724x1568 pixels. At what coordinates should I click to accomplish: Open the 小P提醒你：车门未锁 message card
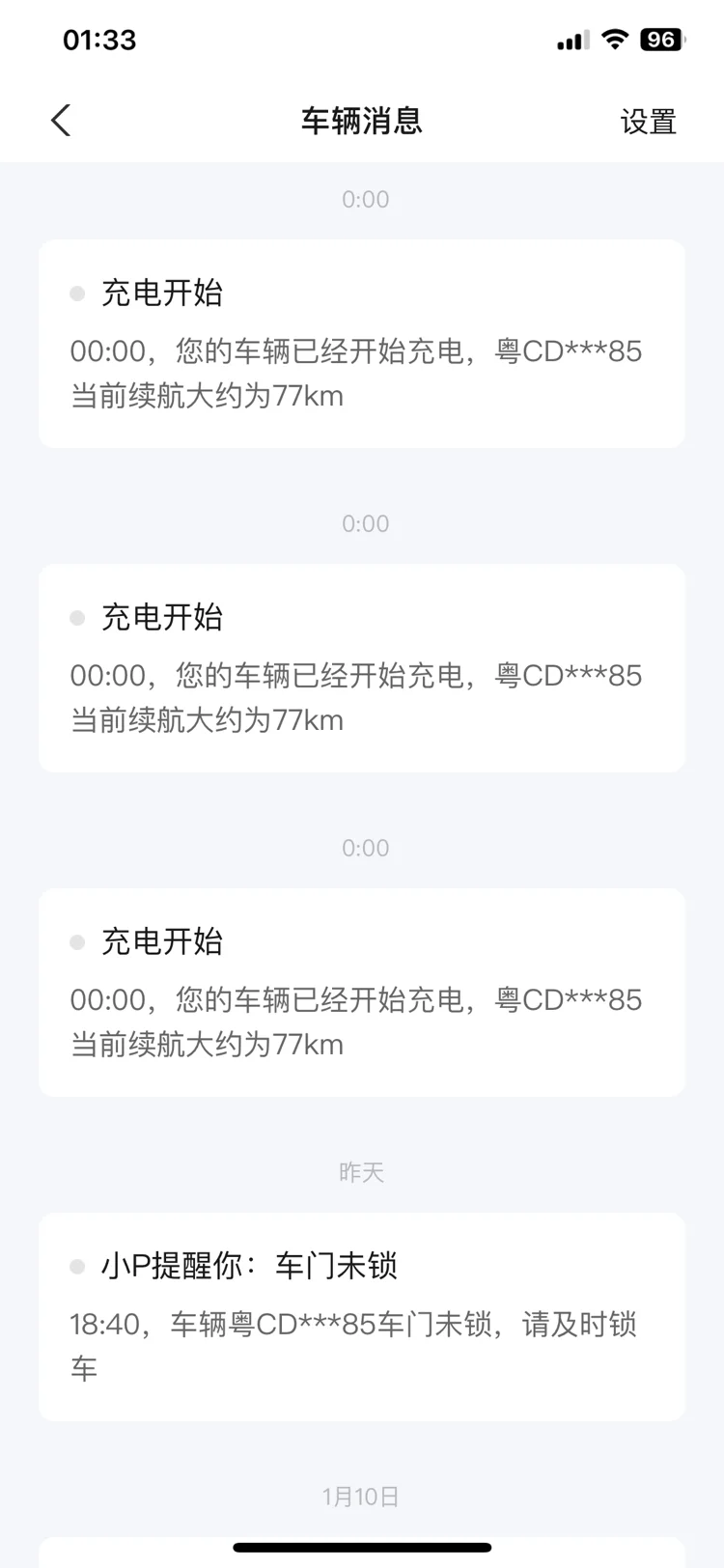pos(362,1316)
